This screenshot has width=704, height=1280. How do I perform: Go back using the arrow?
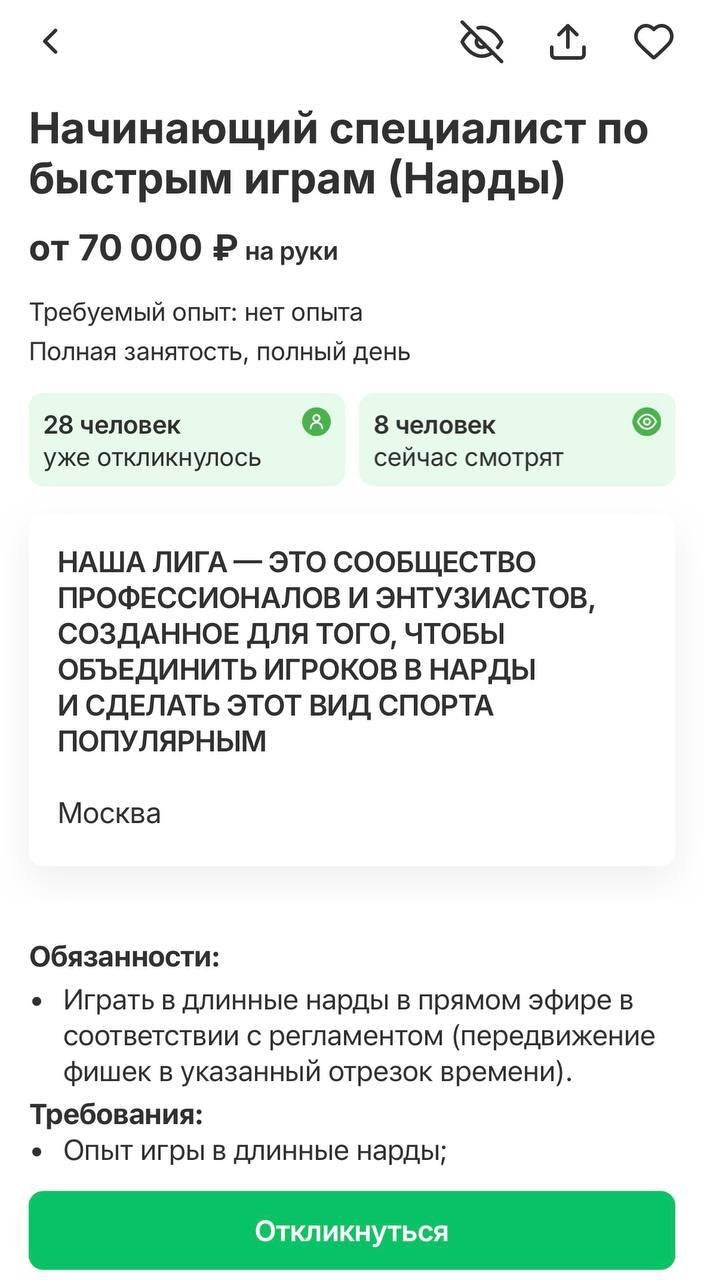pos(51,42)
